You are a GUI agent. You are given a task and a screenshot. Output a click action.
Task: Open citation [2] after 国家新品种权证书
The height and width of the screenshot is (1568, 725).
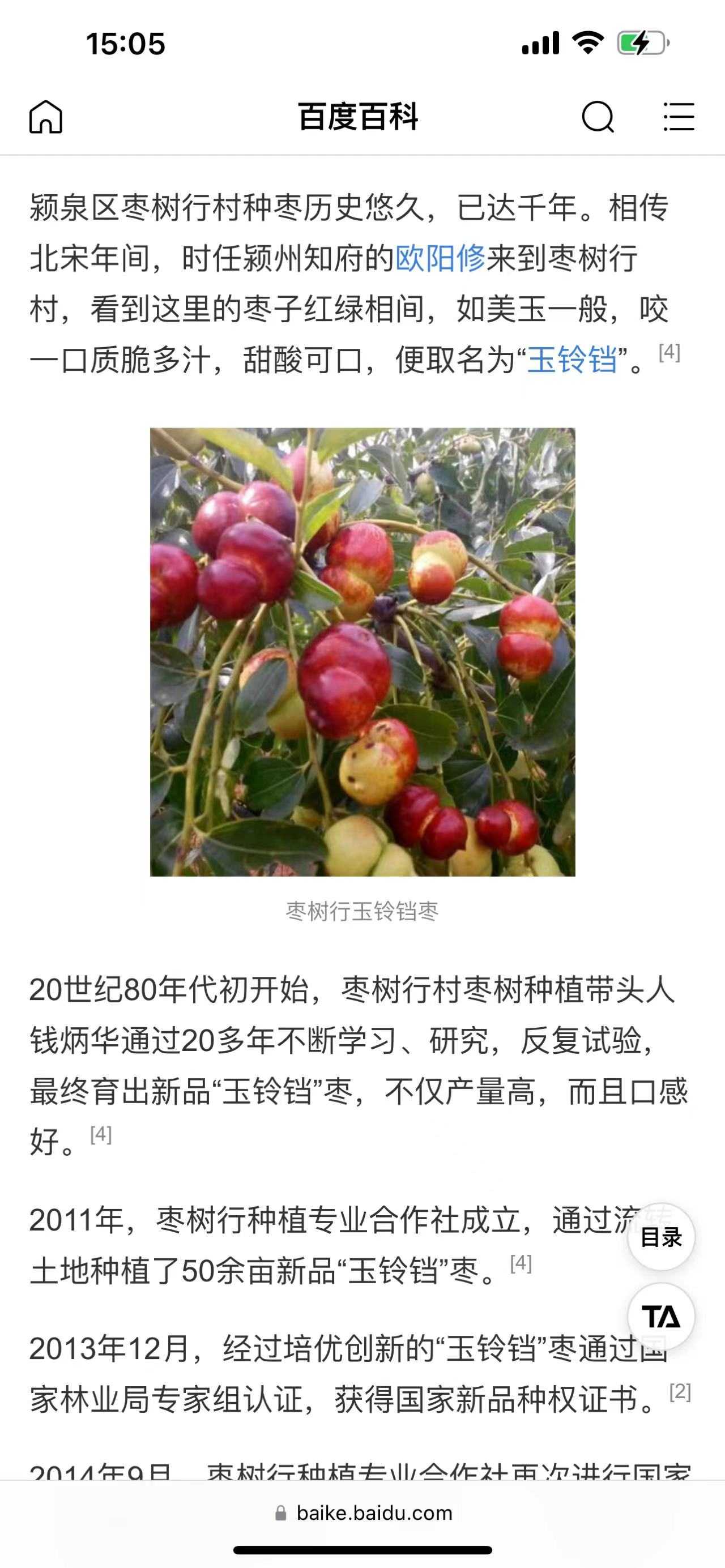click(680, 1391)
